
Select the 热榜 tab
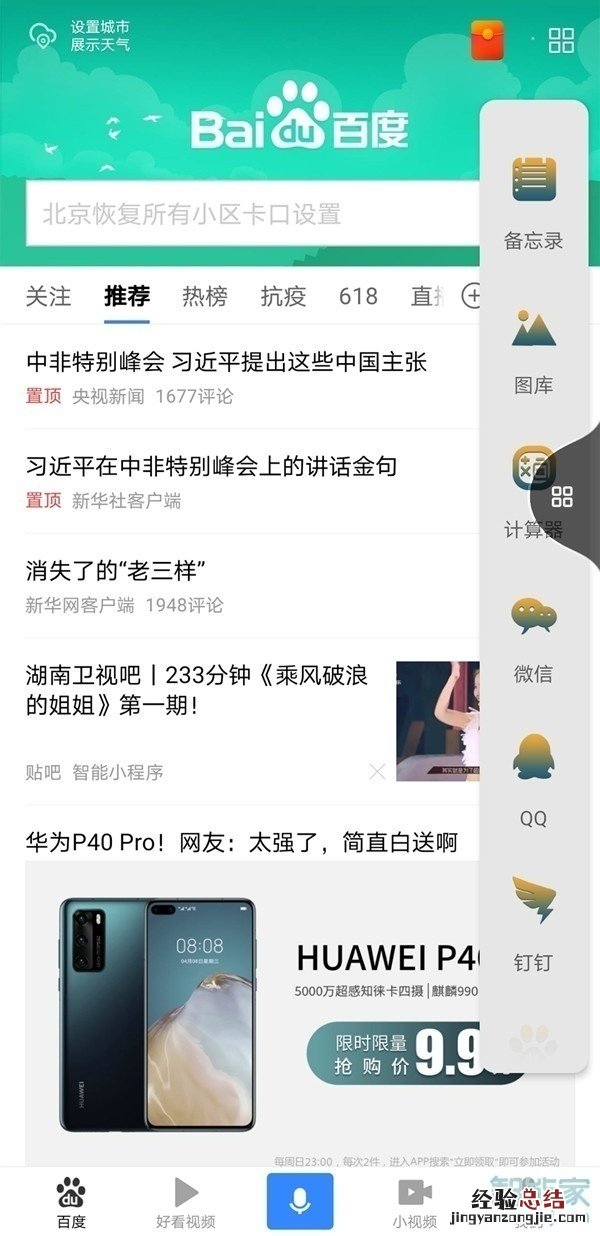[205, 296]
